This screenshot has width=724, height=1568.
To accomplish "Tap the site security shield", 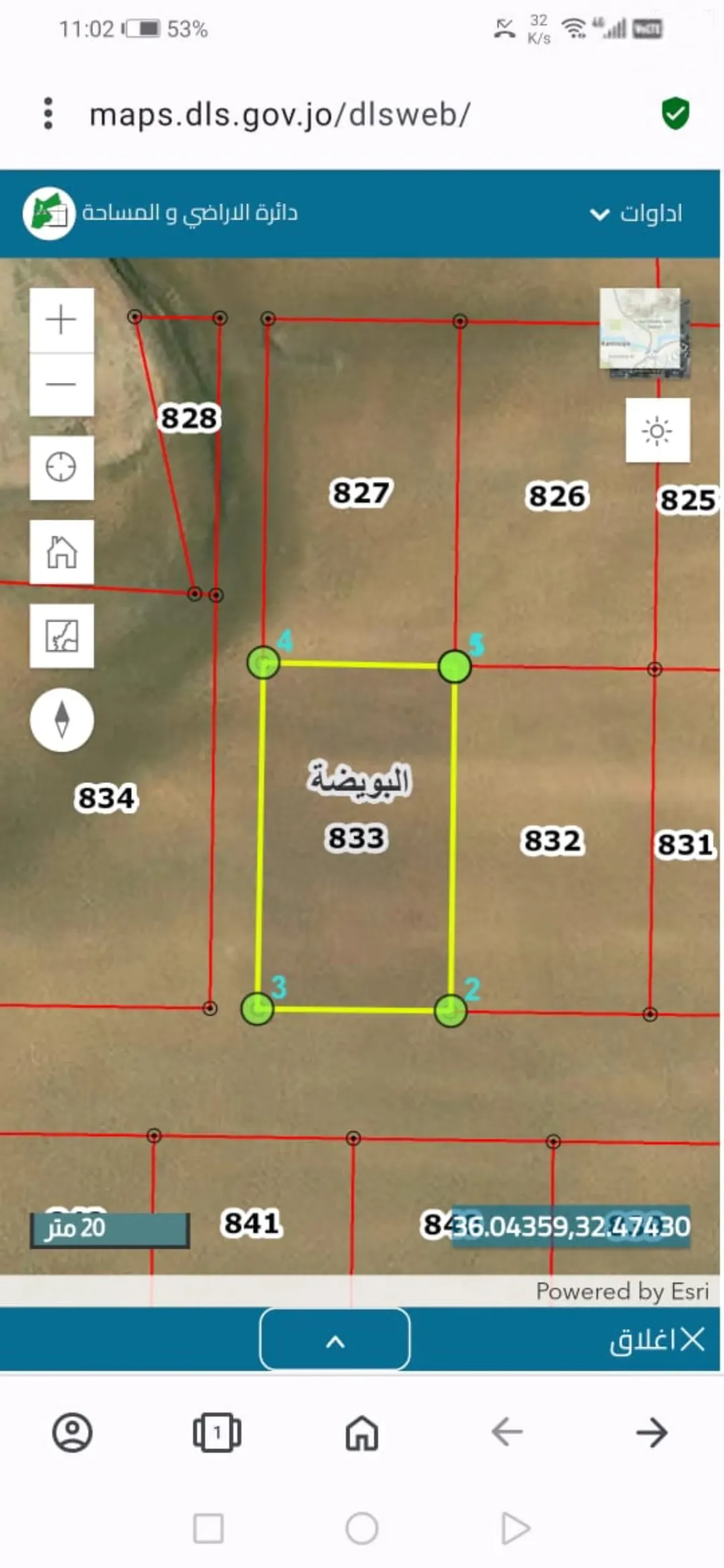I will point(675,113).
